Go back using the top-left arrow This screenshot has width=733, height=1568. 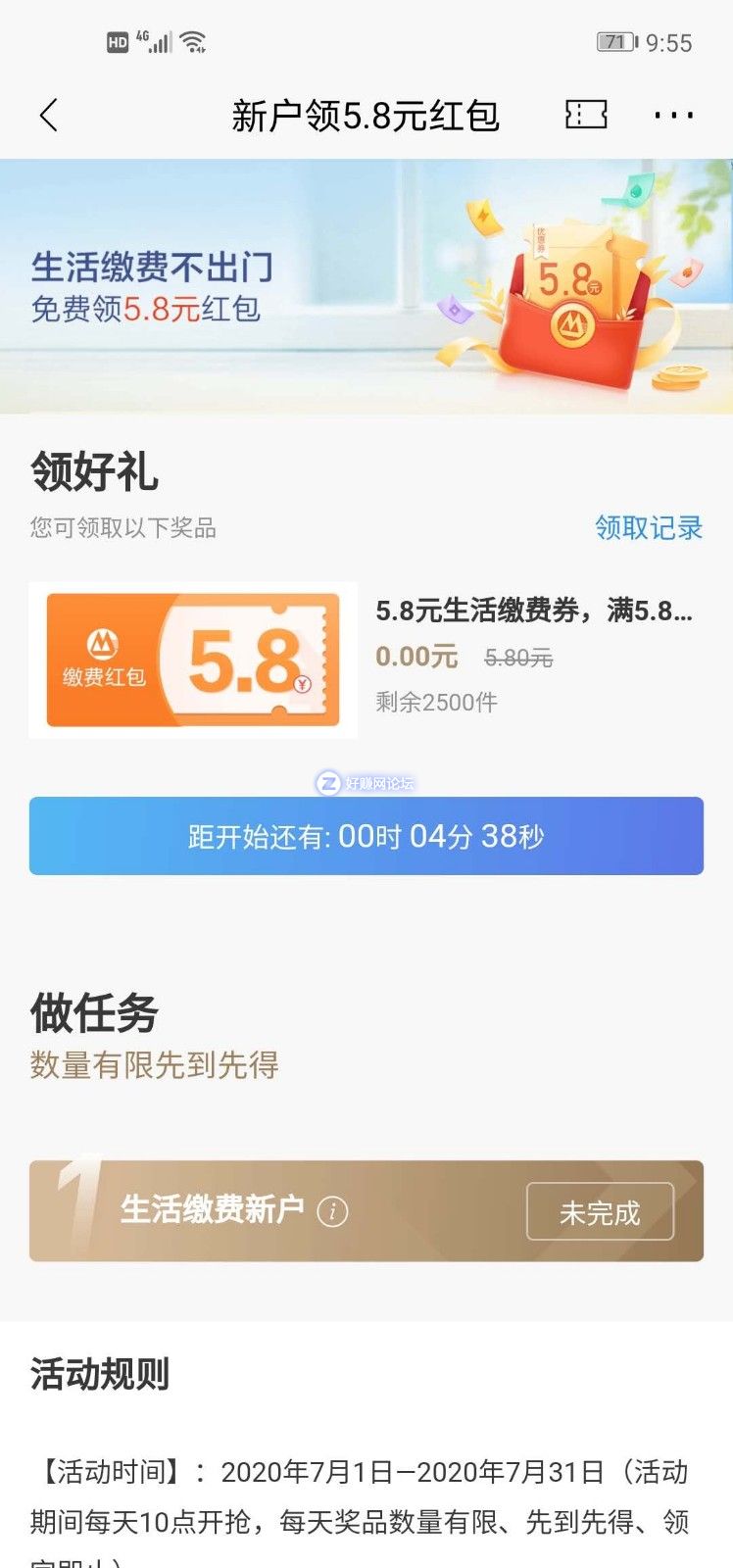49,116
